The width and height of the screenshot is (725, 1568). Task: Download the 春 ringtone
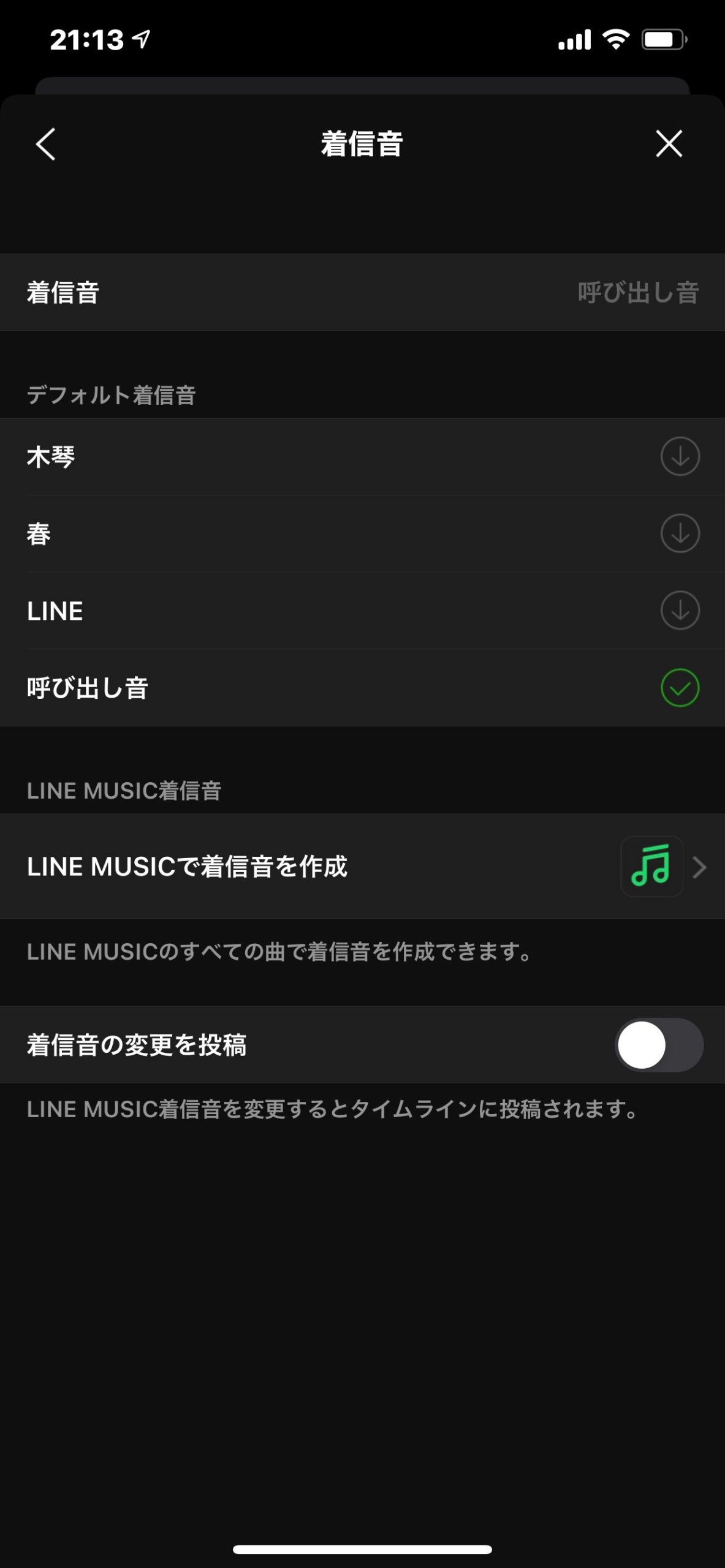click(680, 533)
